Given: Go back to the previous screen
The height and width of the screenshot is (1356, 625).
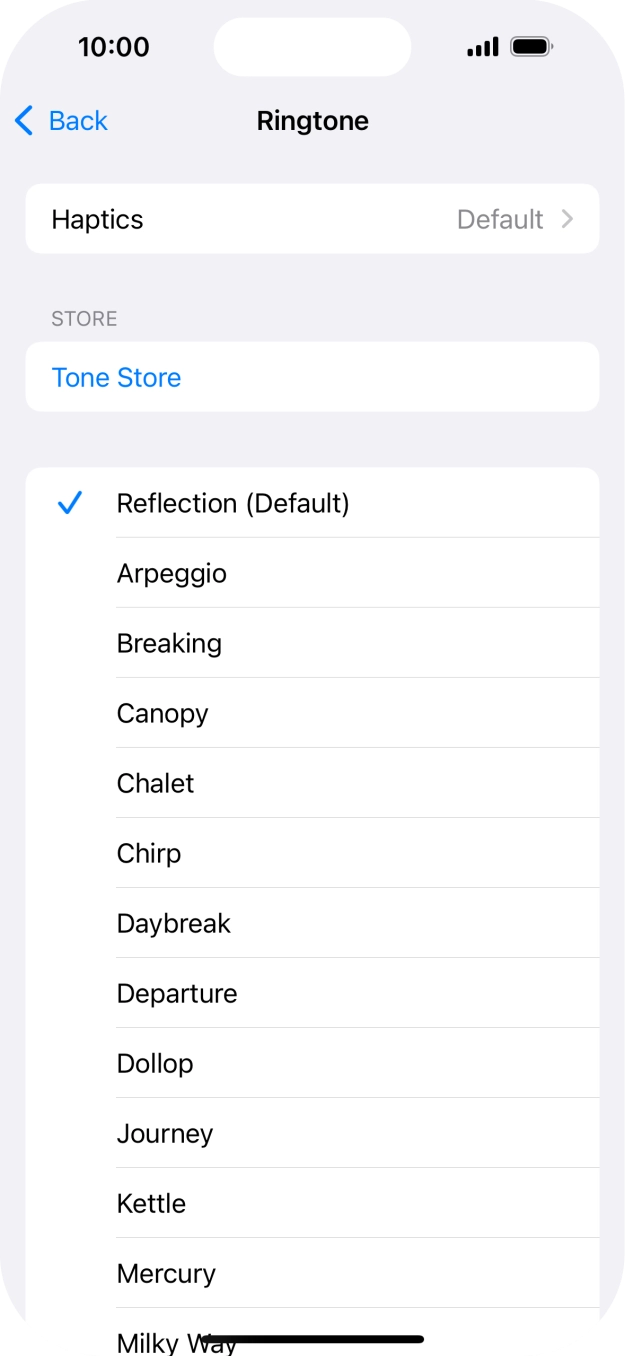Looking at the screenshot, I should 62,121.
